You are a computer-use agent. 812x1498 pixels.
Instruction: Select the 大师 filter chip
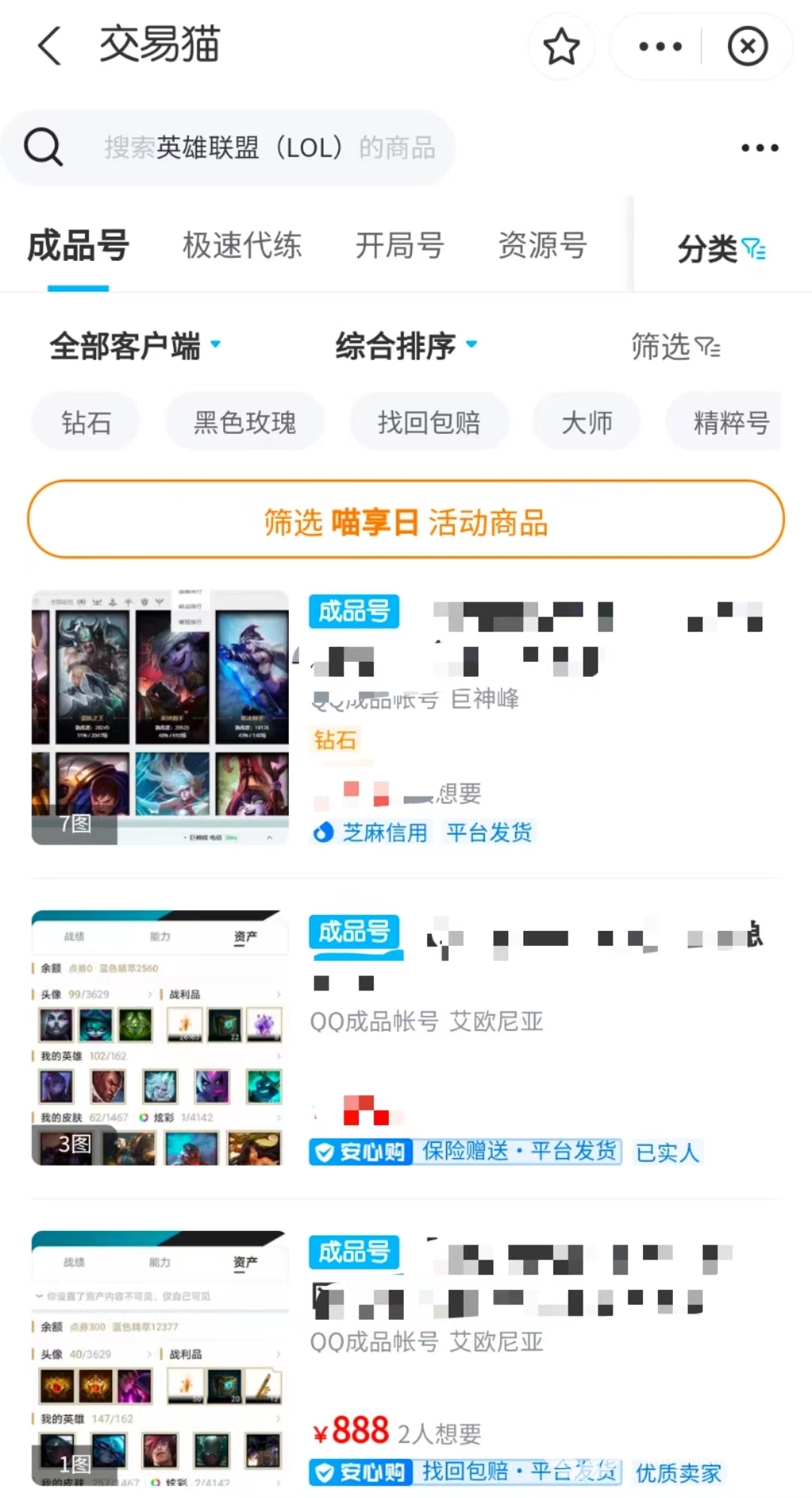tap(586, 422)
